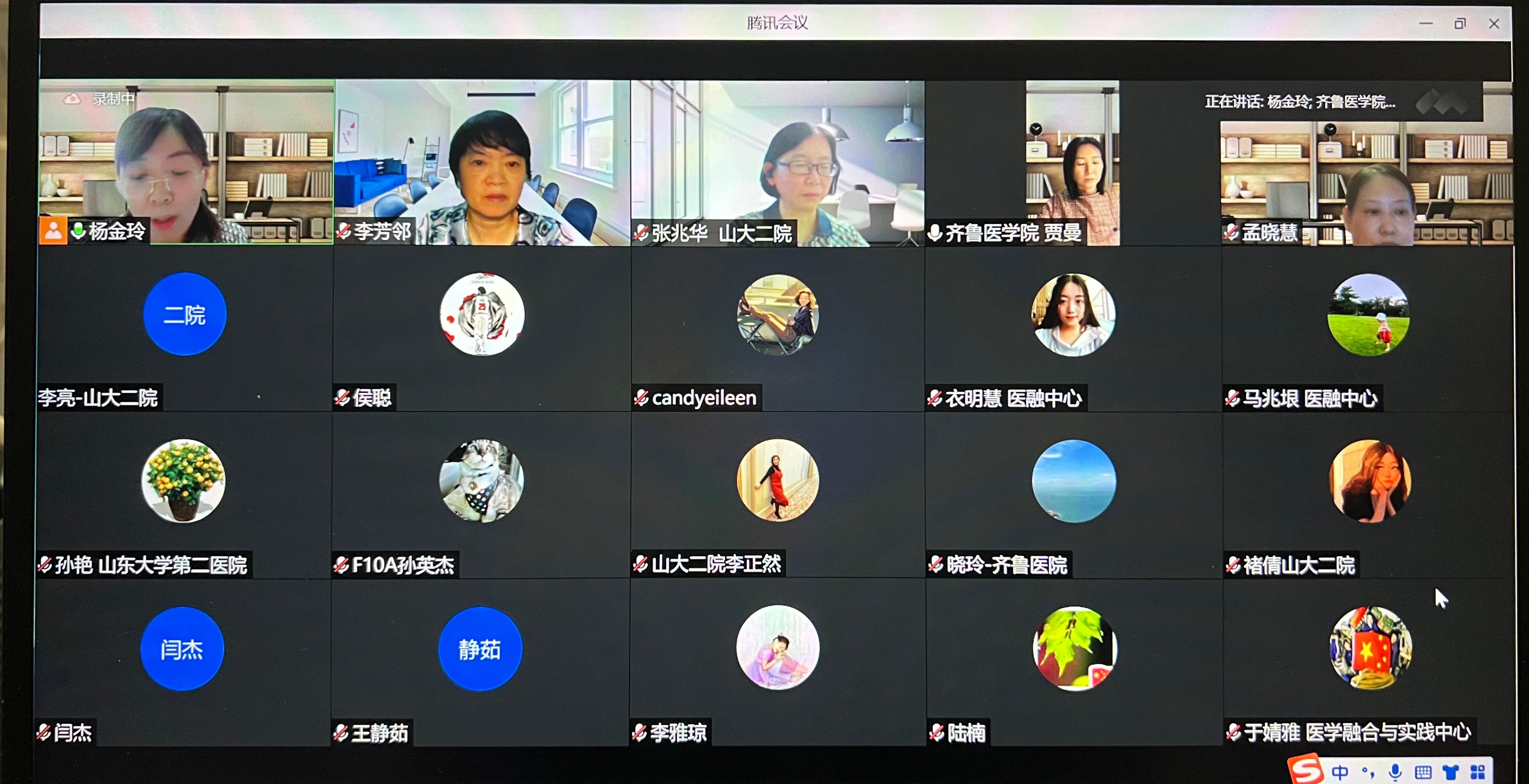
Task: Select 闫杰's participant tile
Action: tap(182, 661)
